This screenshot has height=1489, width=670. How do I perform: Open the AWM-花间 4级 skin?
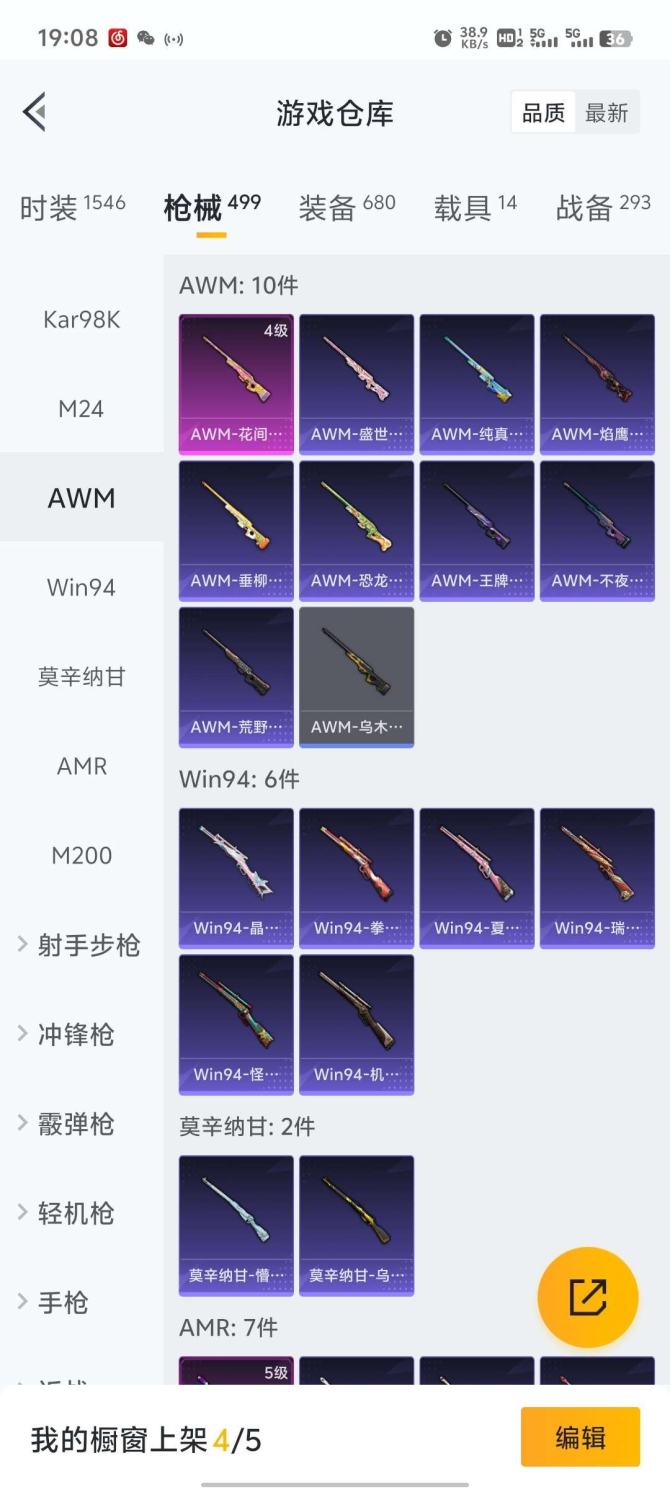236,384
